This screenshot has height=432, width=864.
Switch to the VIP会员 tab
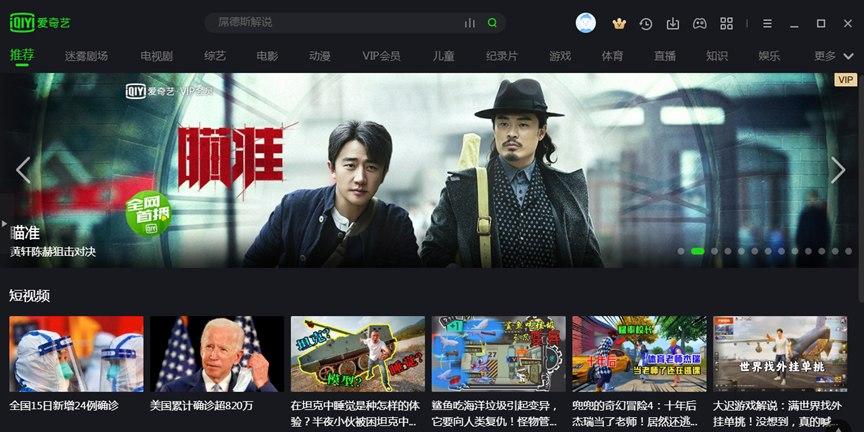pyautogui.click(x=381, y=56)
